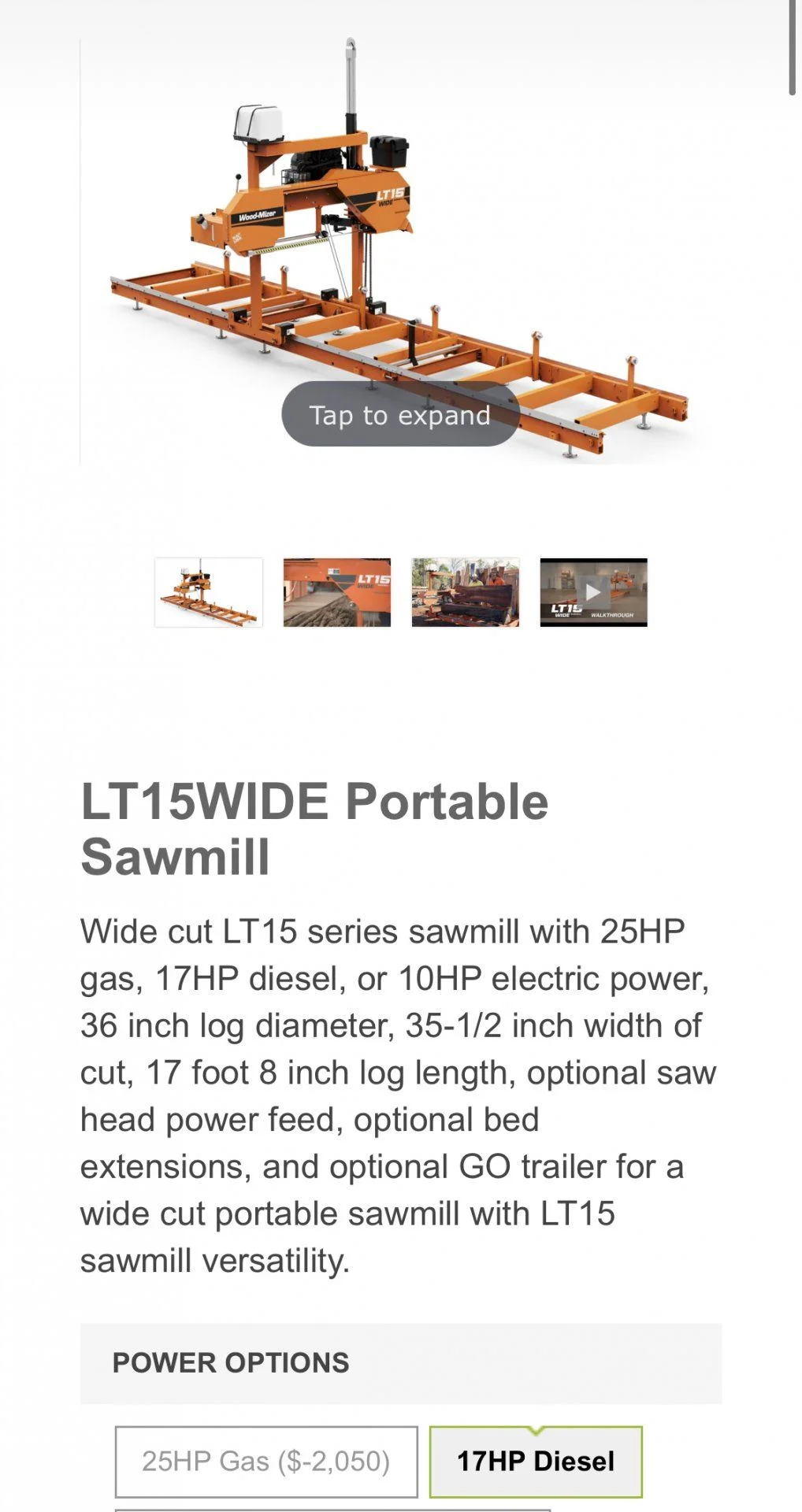The height and width of the screenshot is (1512, 802).
Task: View the sawdust close-up thumbnail
Action: pyautogui.click(x=337, y=592)
